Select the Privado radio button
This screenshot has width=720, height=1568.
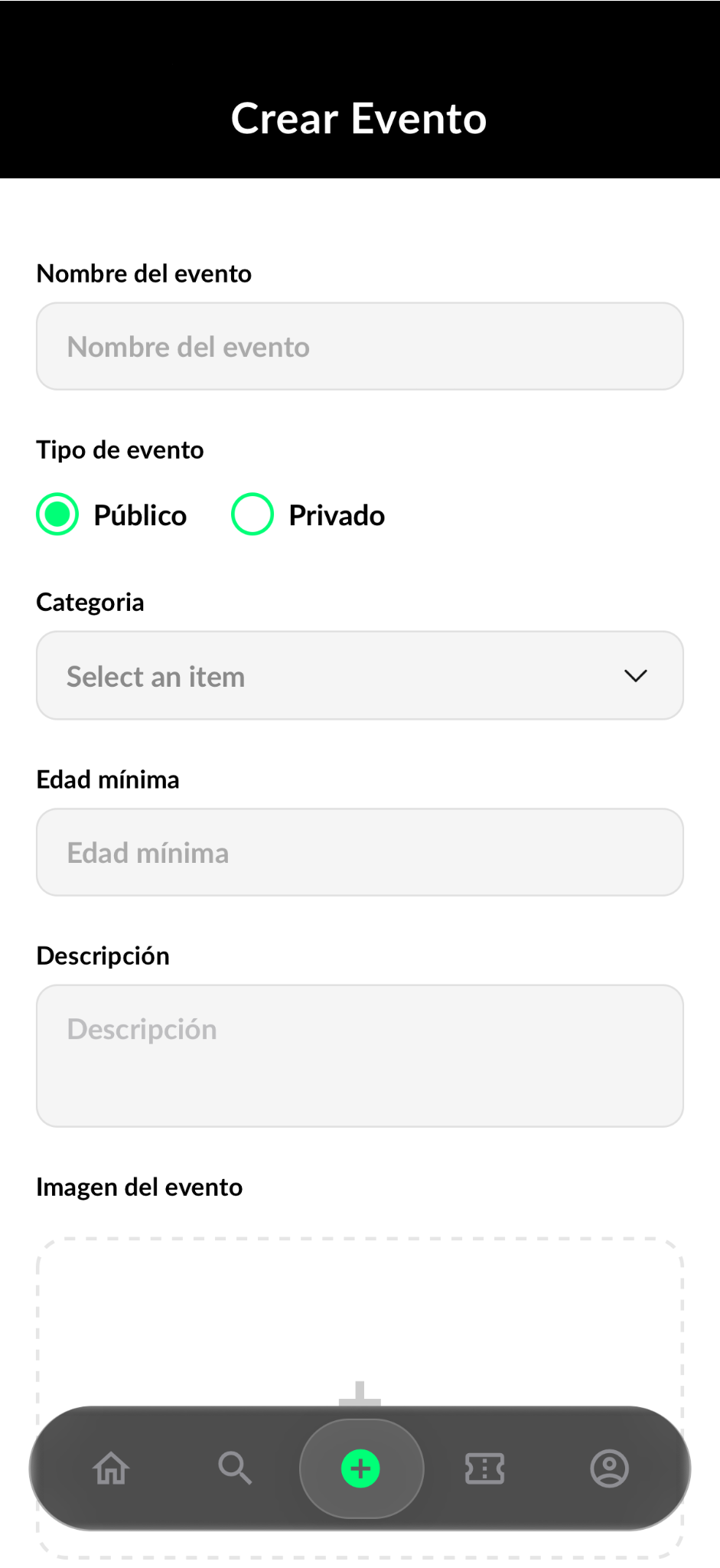252,514
